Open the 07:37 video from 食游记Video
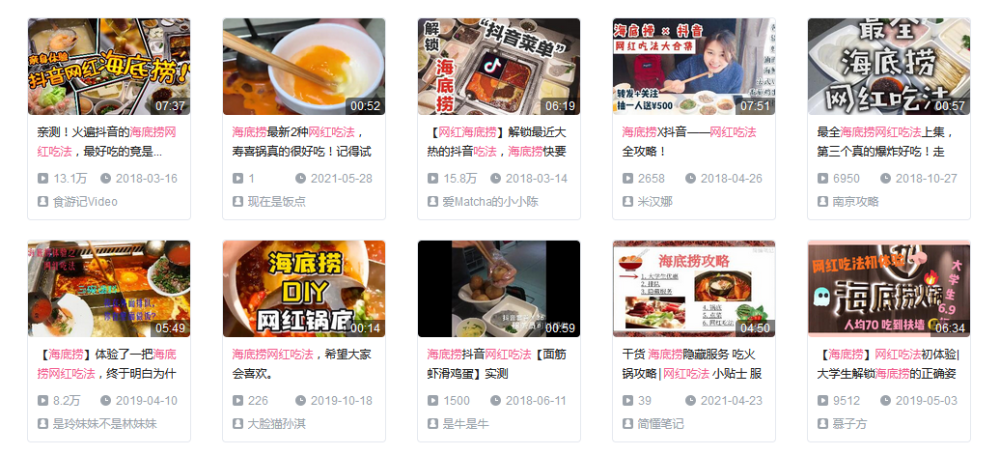Viewport: 1000px width, 455px height. click(x=108, y=66)
